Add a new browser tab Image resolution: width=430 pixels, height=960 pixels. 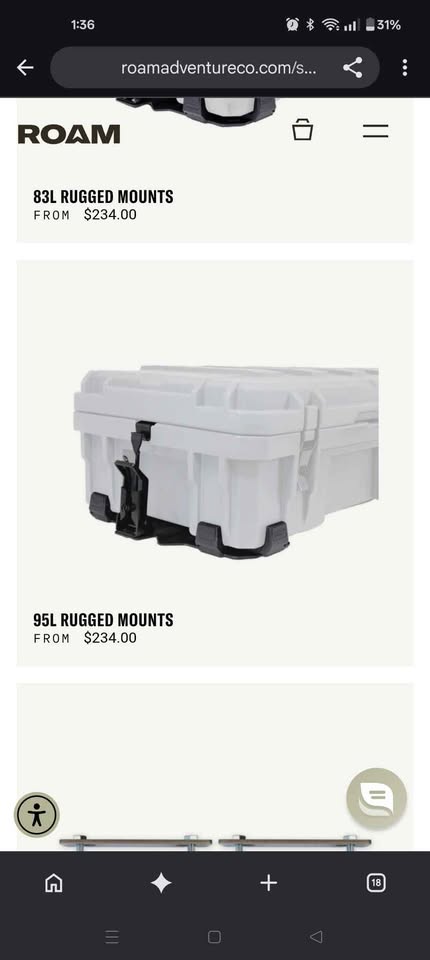(x=268, y=883)
